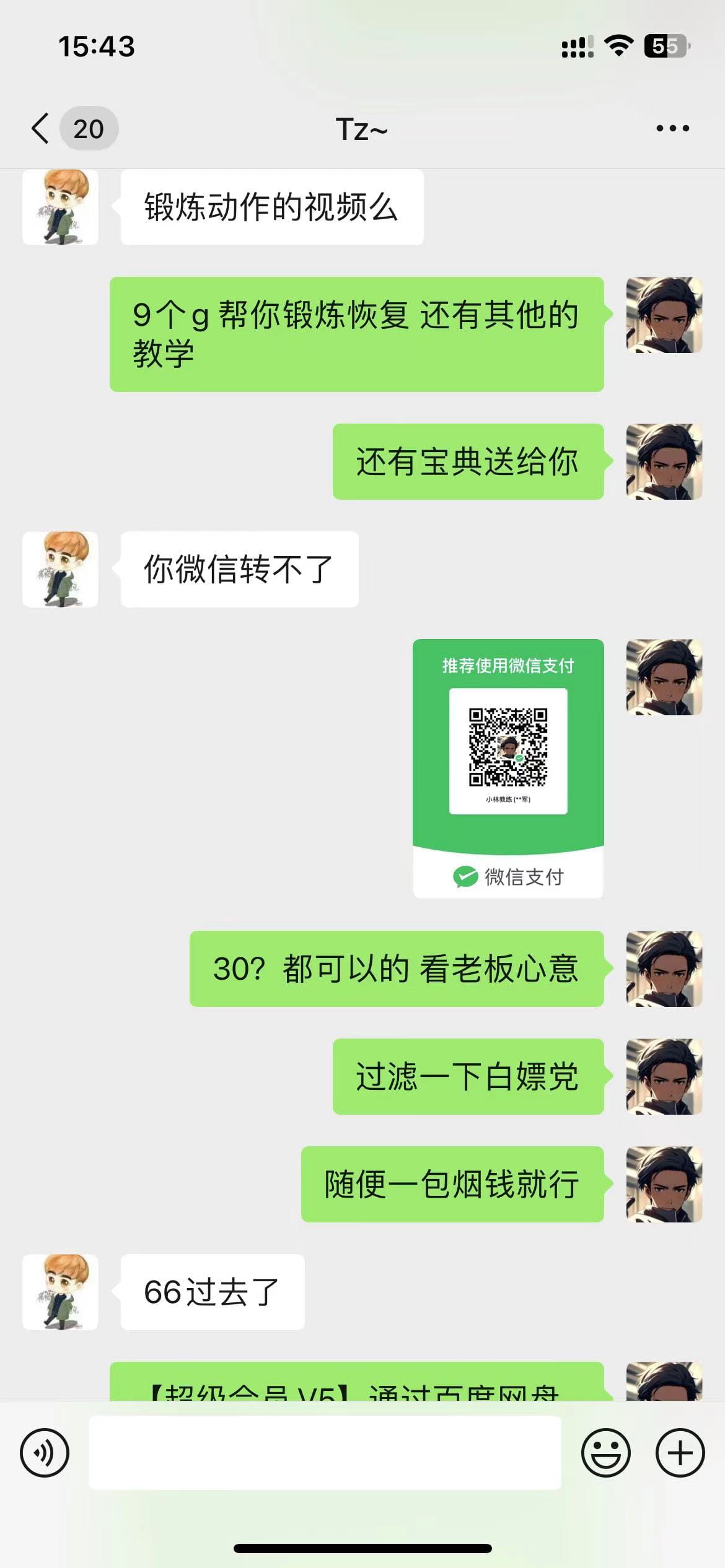The image size is (725, 1568).
Task: Open the emoji sticker panel
Action: click(x=605, y=1453)
